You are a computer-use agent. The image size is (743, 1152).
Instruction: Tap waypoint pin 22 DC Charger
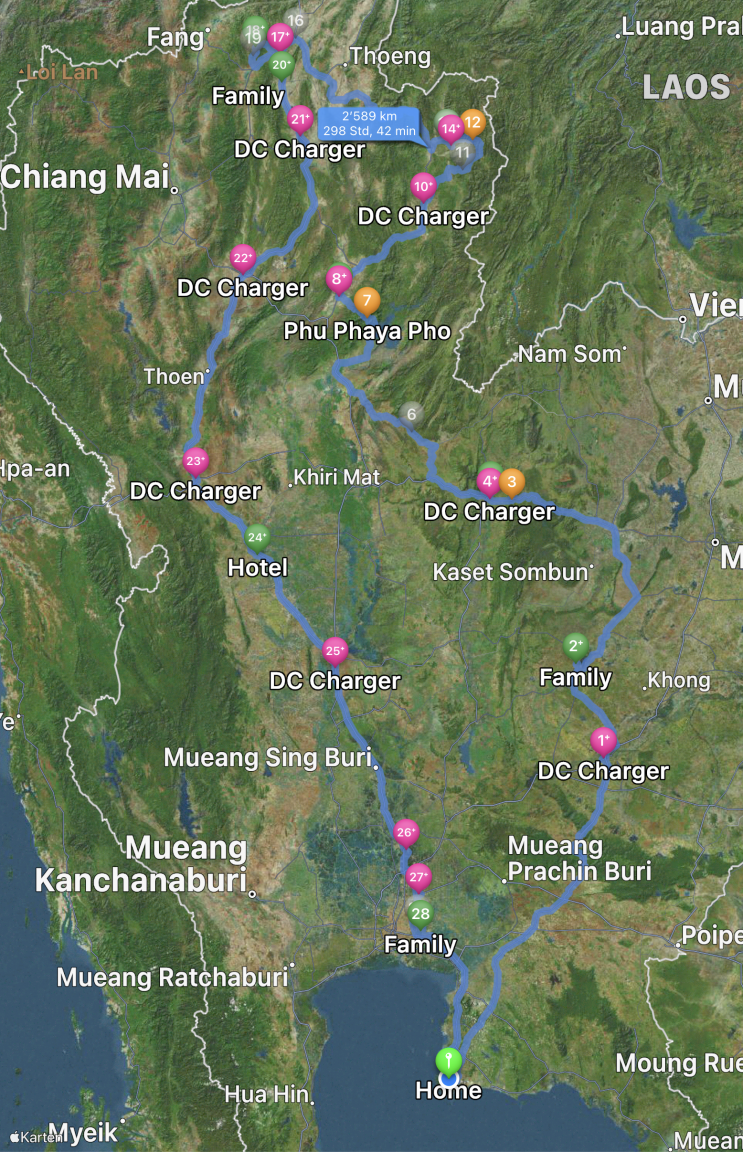pos(243,258)
